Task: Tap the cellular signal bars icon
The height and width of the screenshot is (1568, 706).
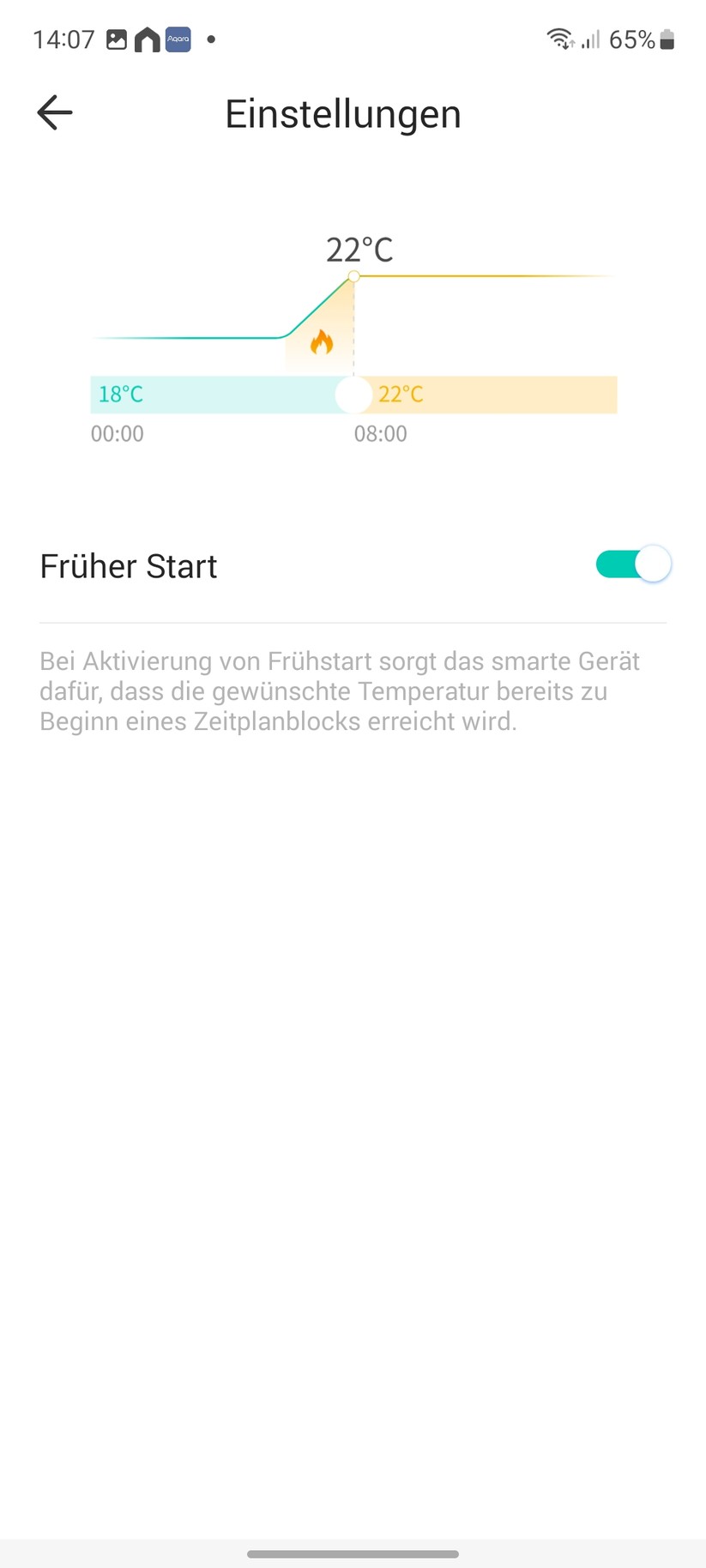Action: 589,39
